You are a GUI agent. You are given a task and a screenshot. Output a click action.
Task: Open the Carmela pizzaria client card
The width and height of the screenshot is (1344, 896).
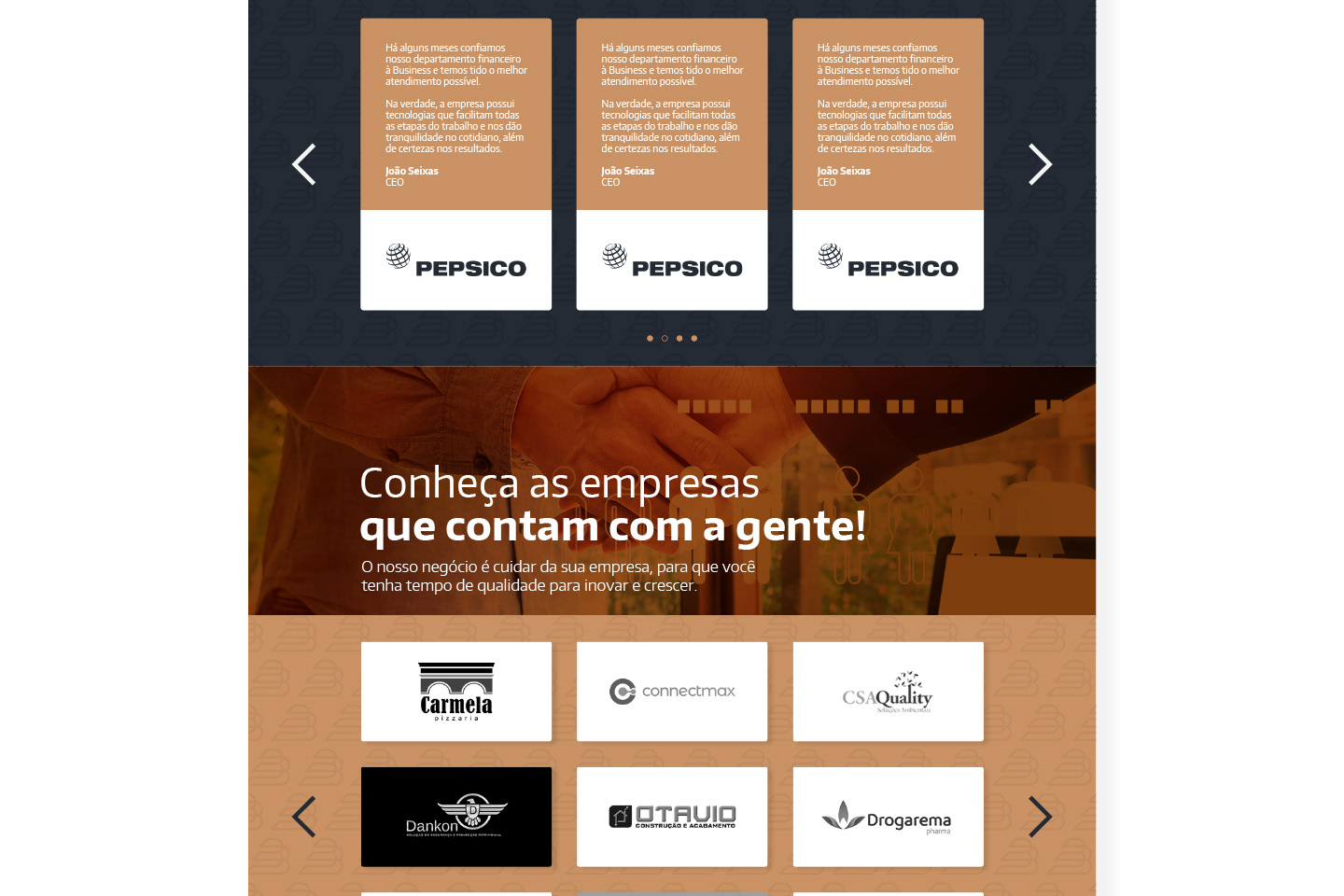[456, 692]
